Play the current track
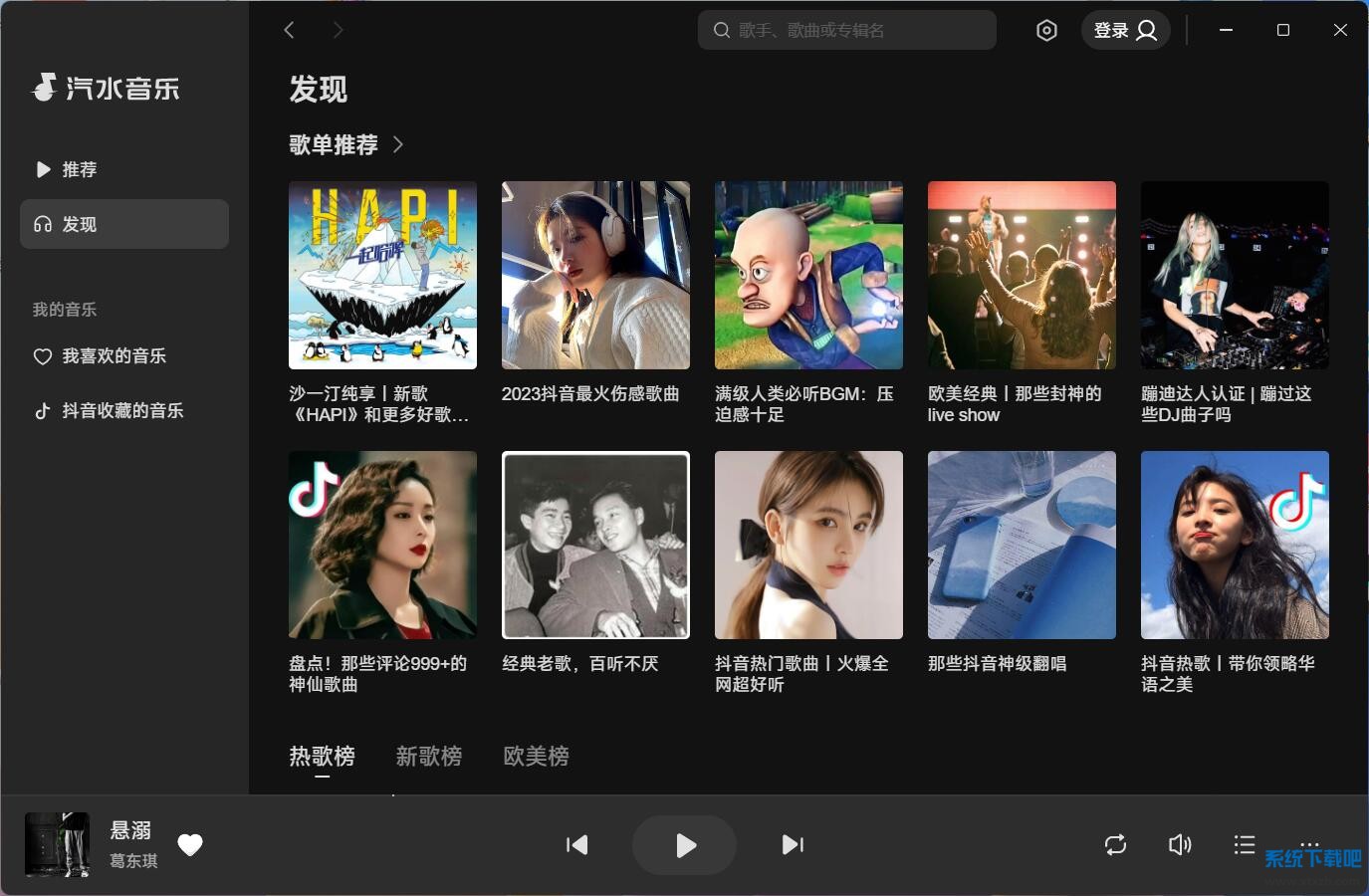This screenshot has height=896, width=1369. click(685, 845)
